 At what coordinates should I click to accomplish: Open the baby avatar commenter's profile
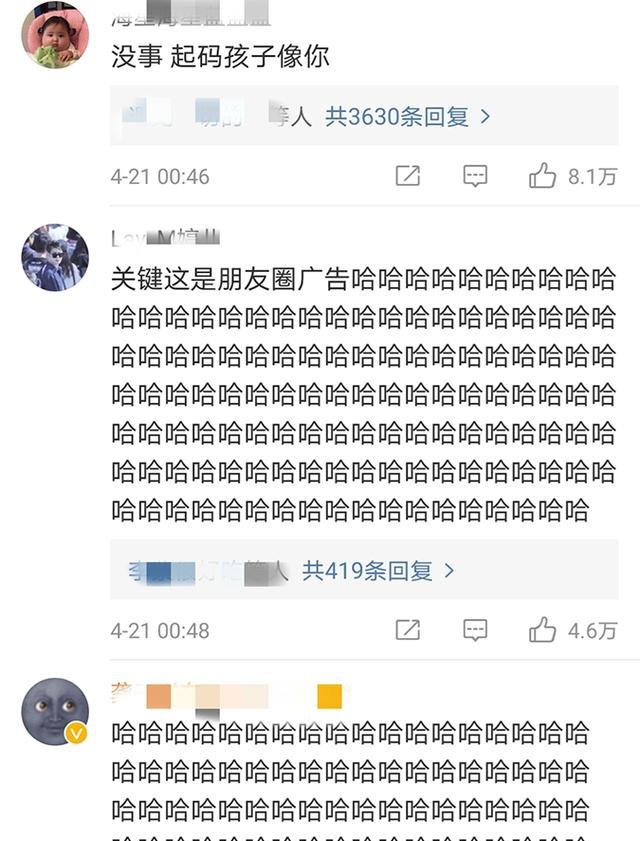tap(55, 35)
